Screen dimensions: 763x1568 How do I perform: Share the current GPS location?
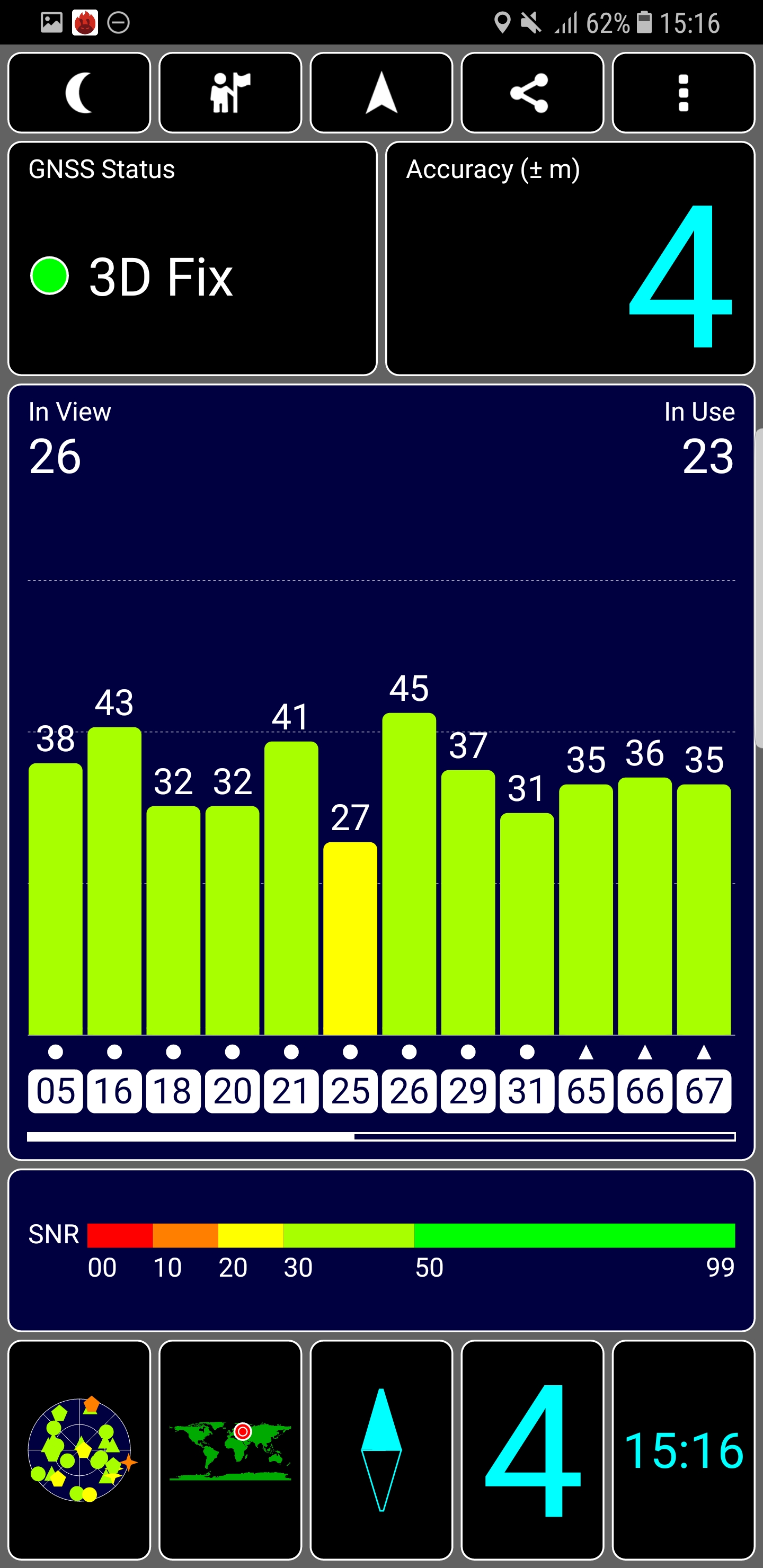[x=532, y=93]
